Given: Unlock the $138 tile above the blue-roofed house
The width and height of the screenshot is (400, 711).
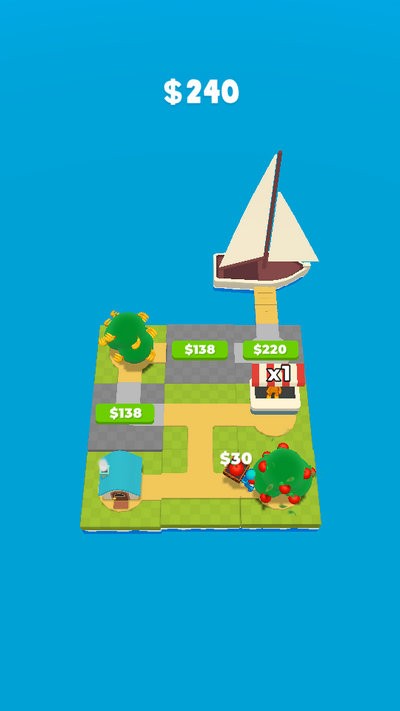Looking at the screenshot, I should tap(125, 413).
